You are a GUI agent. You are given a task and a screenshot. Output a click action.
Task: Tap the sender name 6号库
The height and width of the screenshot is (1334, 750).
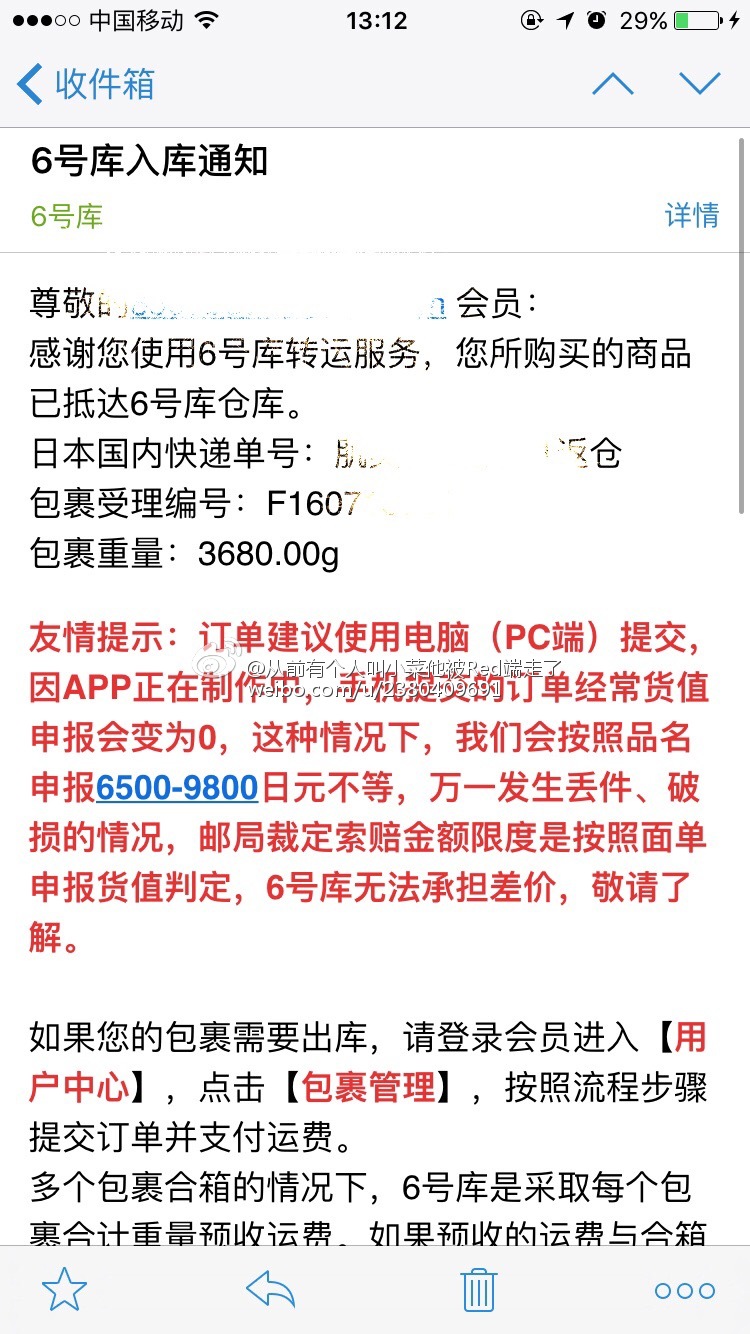[x=67, y=216]
